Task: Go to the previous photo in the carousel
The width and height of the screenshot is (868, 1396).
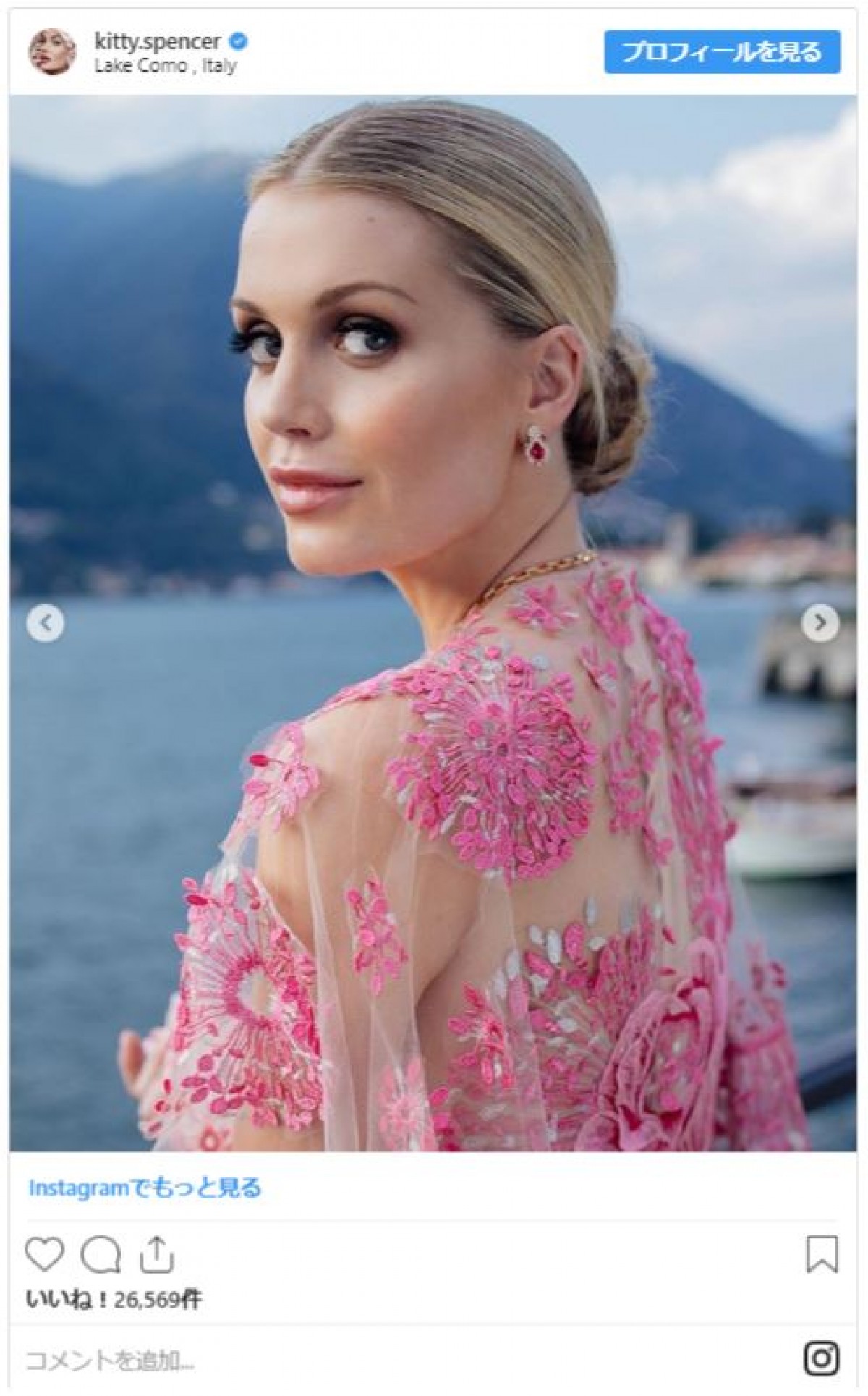Action: (x=46, y=623)
